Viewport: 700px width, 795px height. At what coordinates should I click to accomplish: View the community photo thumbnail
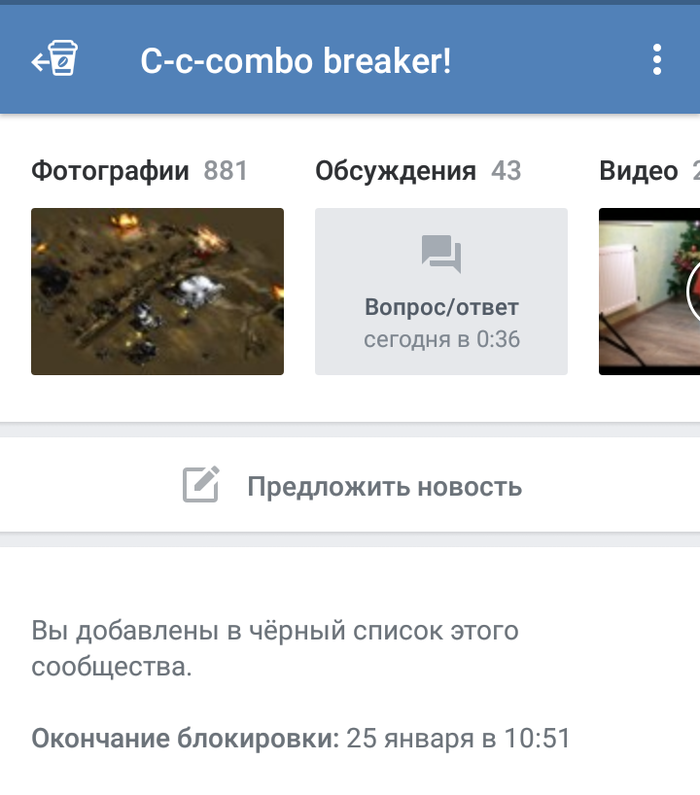click(x=157, y=291)
